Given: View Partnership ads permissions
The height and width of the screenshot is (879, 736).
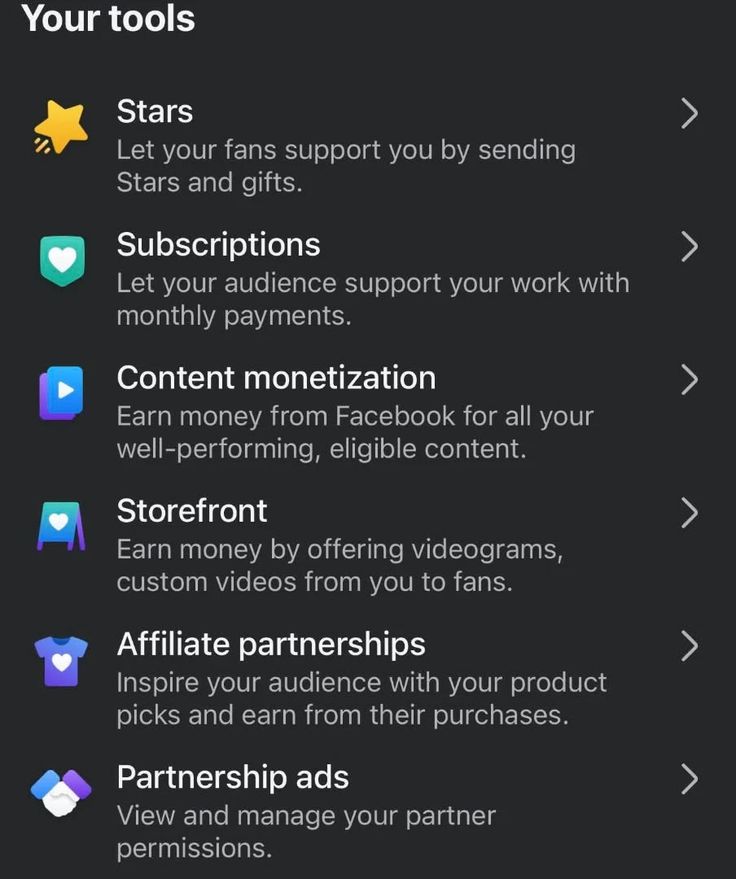Looking at the screenshot, I should (233, 777).
